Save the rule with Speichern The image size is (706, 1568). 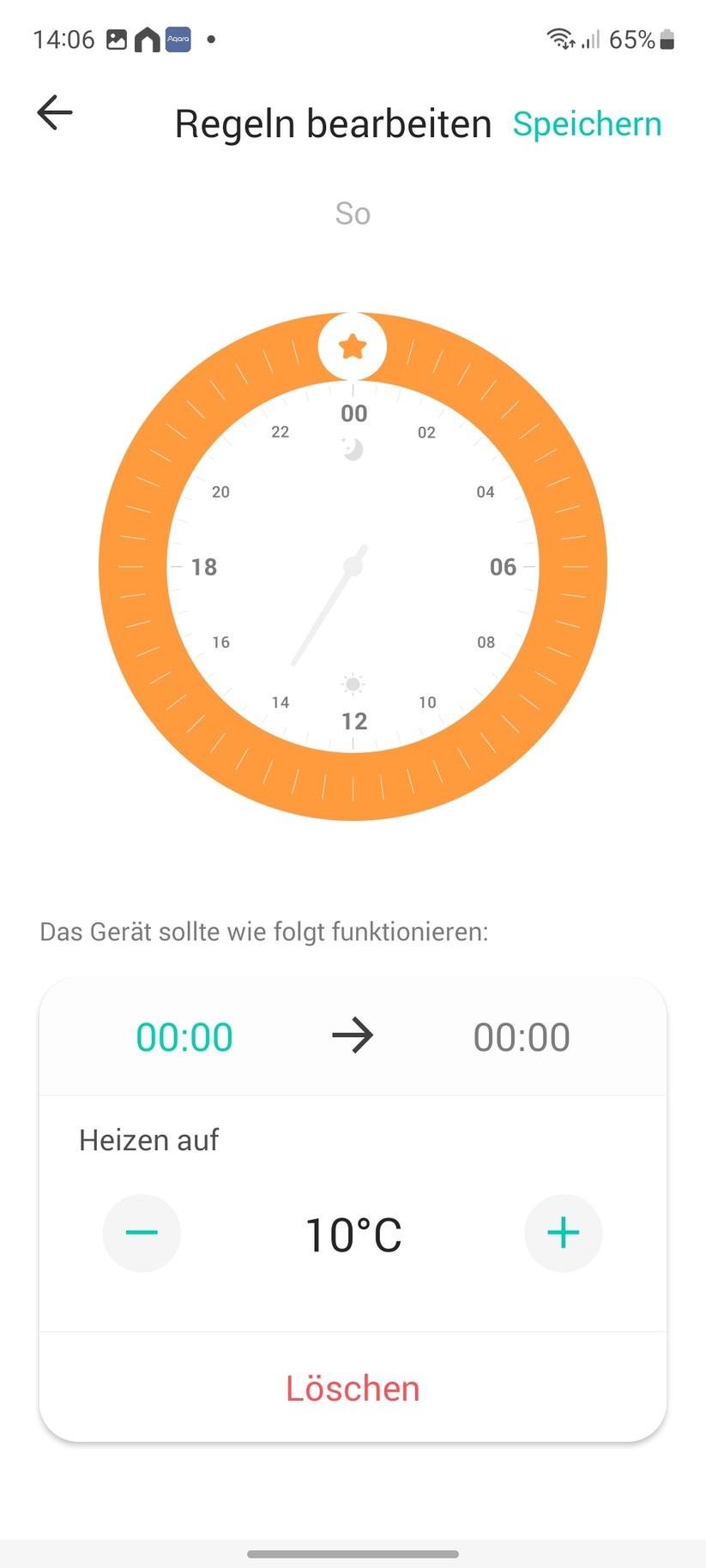587,124
